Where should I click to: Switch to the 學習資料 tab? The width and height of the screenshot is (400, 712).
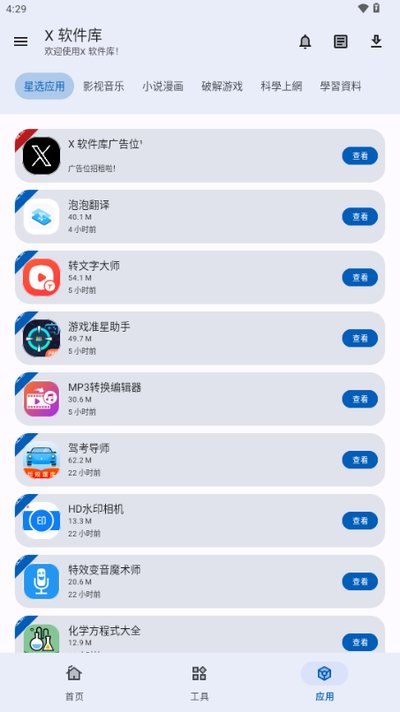(x=341, y=86)
